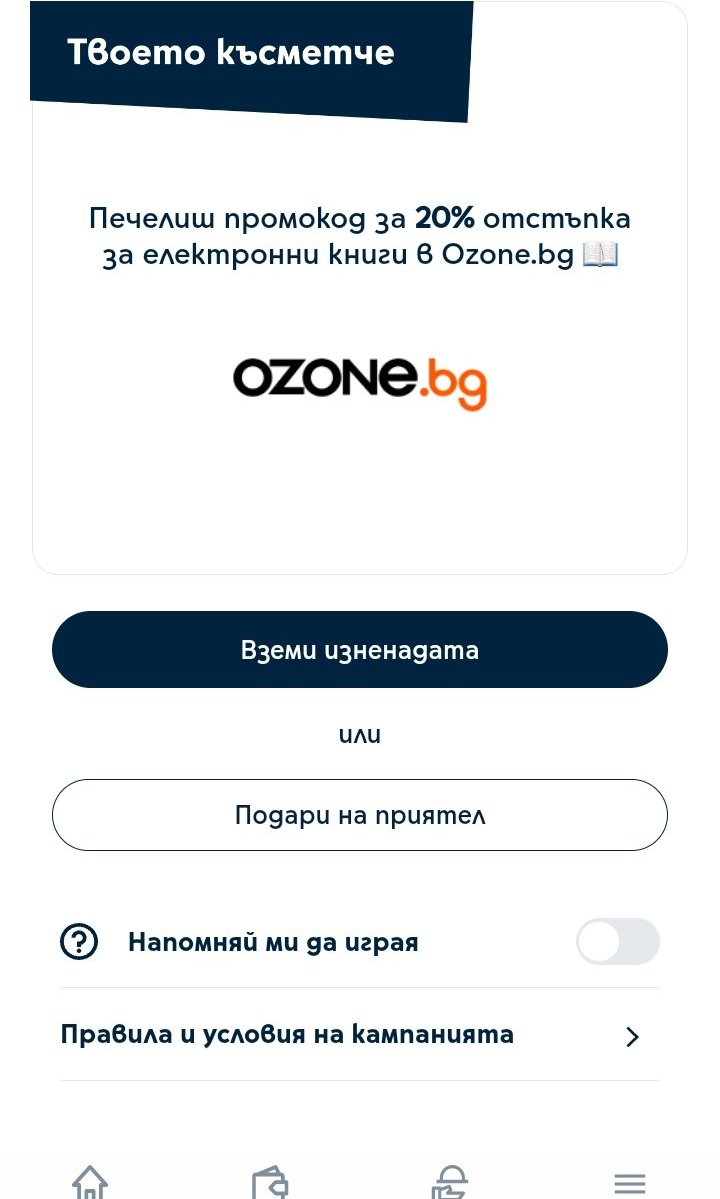
Task: Open the help icon beside Напомняй ми да играя
Action: coord(79,942)
